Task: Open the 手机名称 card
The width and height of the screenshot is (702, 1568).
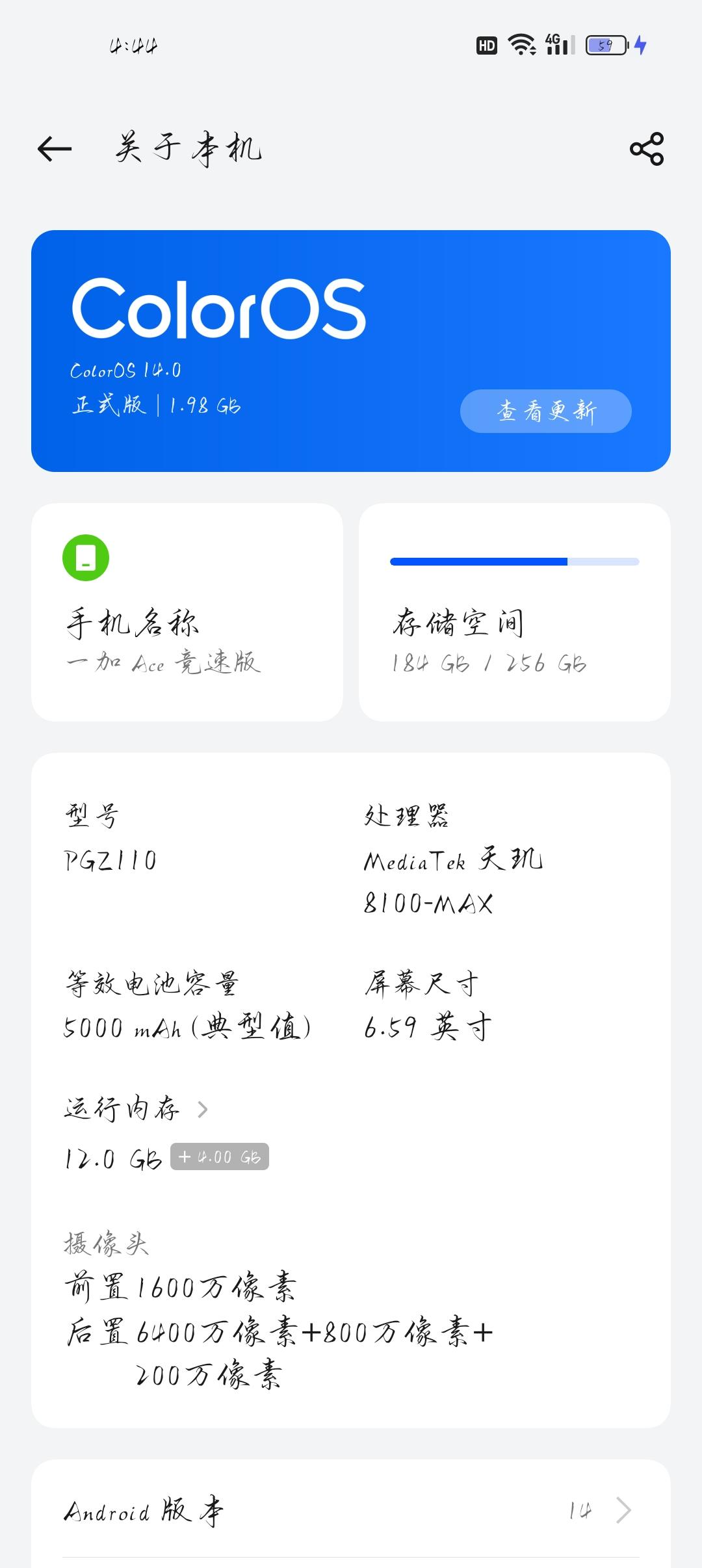Action: tap(188, 612)
